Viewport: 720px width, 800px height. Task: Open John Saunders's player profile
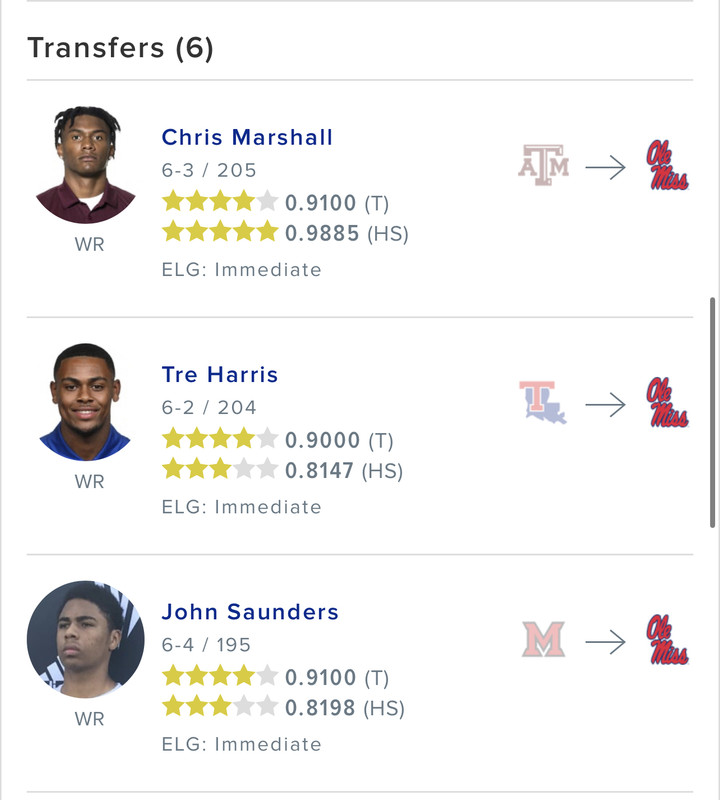tap(250, 612)
